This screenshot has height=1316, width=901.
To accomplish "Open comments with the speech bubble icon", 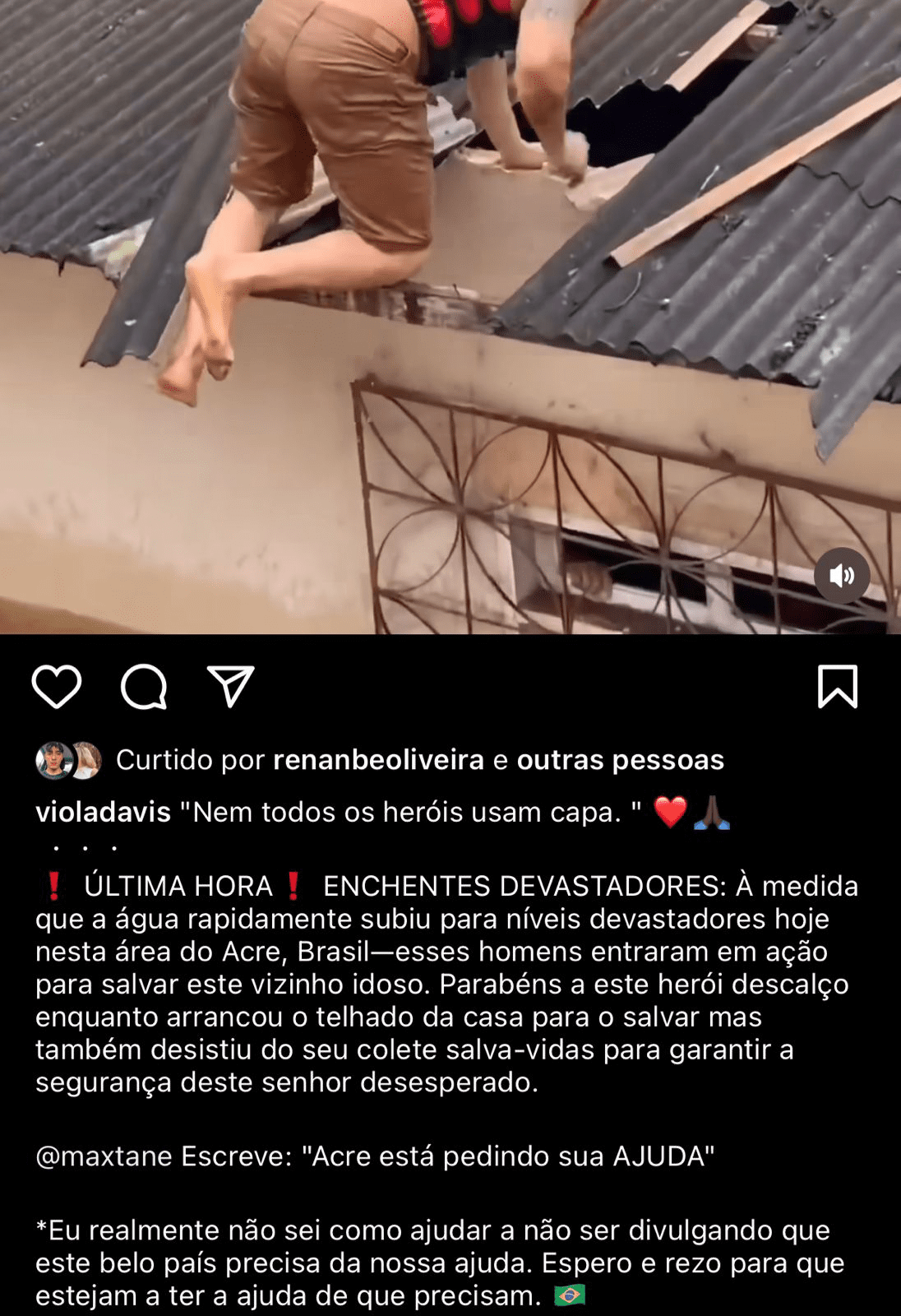I will [x=144, y=686].
